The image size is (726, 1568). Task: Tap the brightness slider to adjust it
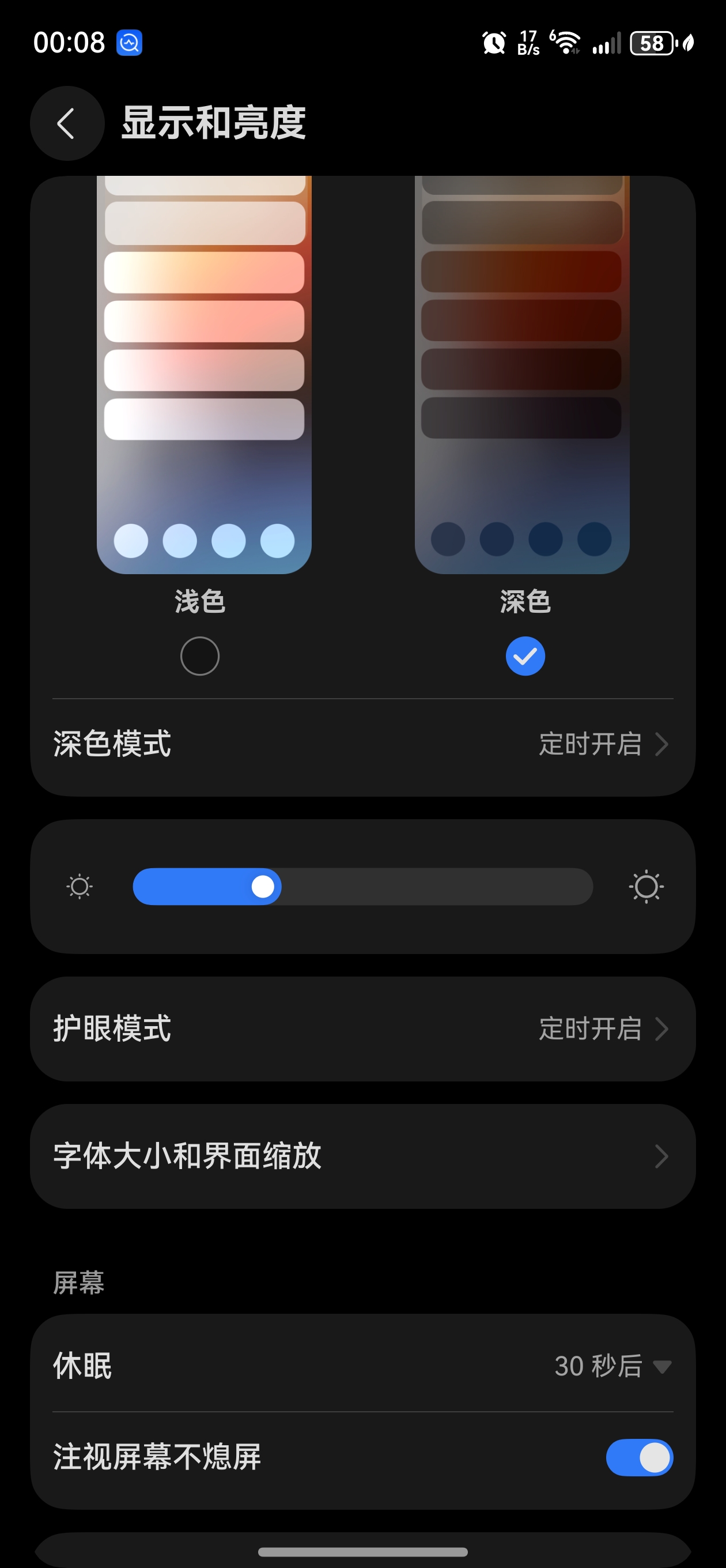click(362, 886)
